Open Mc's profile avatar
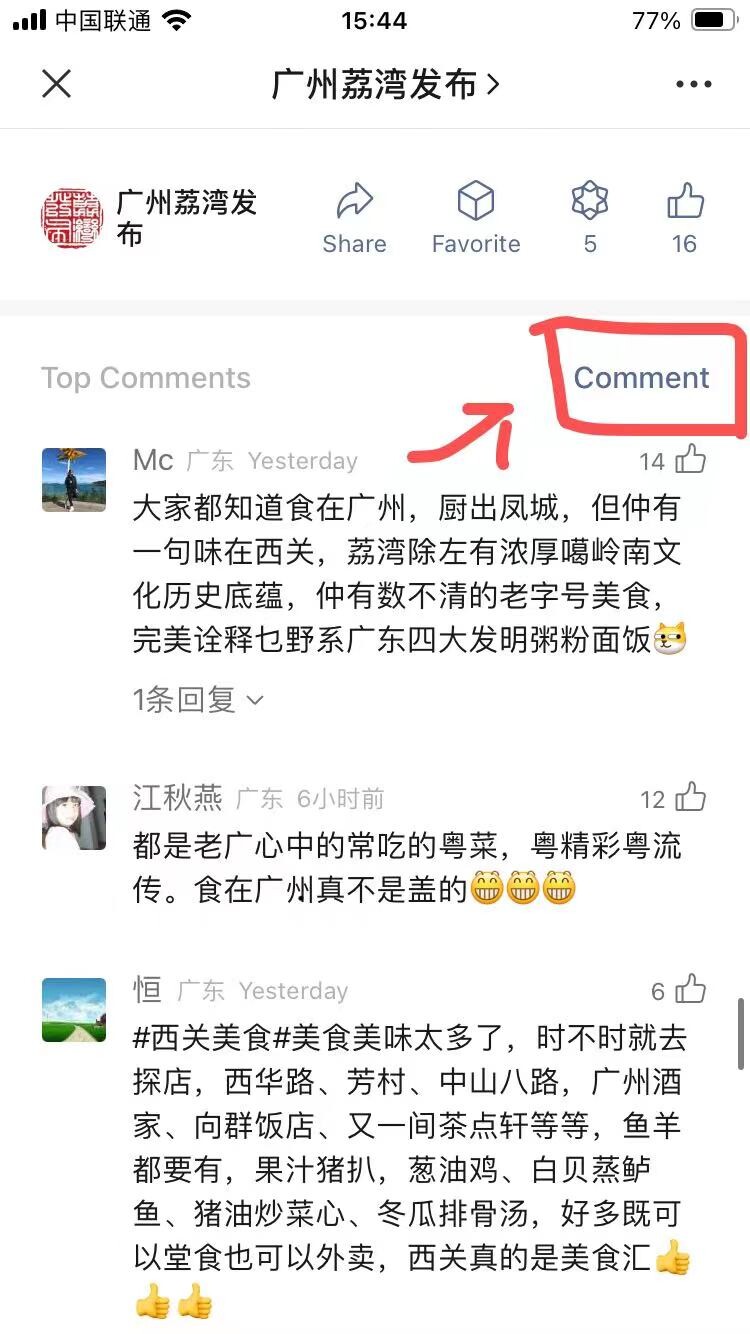This screenshot has height=1334, width=750. (74, 480)
